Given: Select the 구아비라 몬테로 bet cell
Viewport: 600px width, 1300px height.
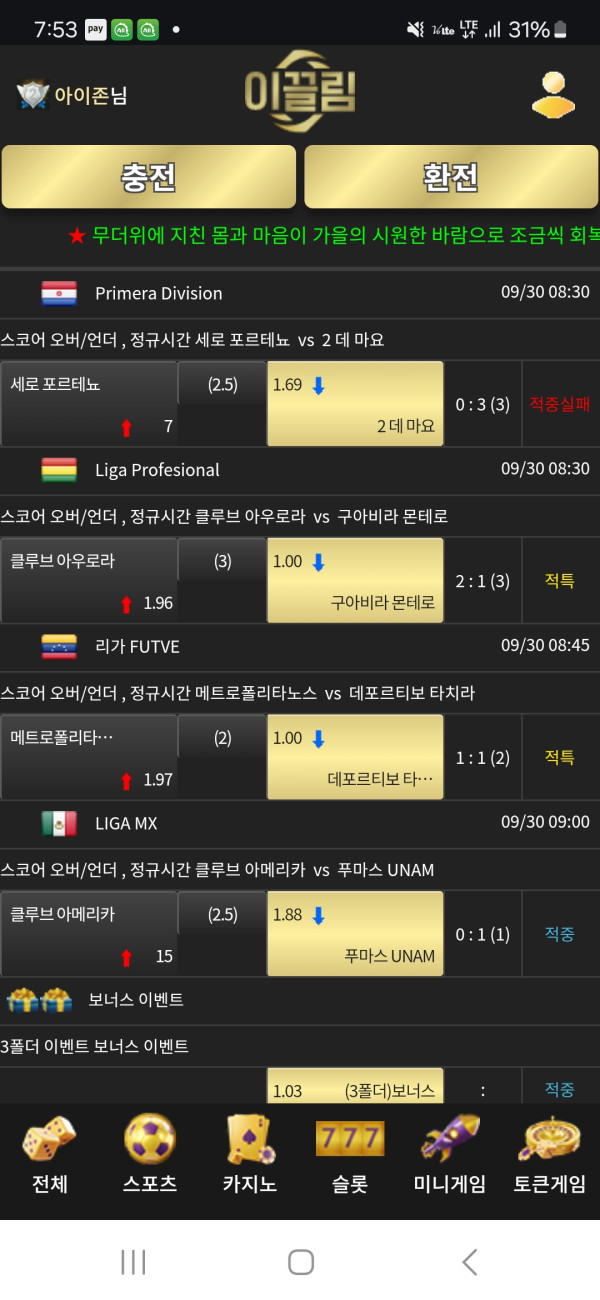Looking at the screenshot, I should (x=355, y=581).
